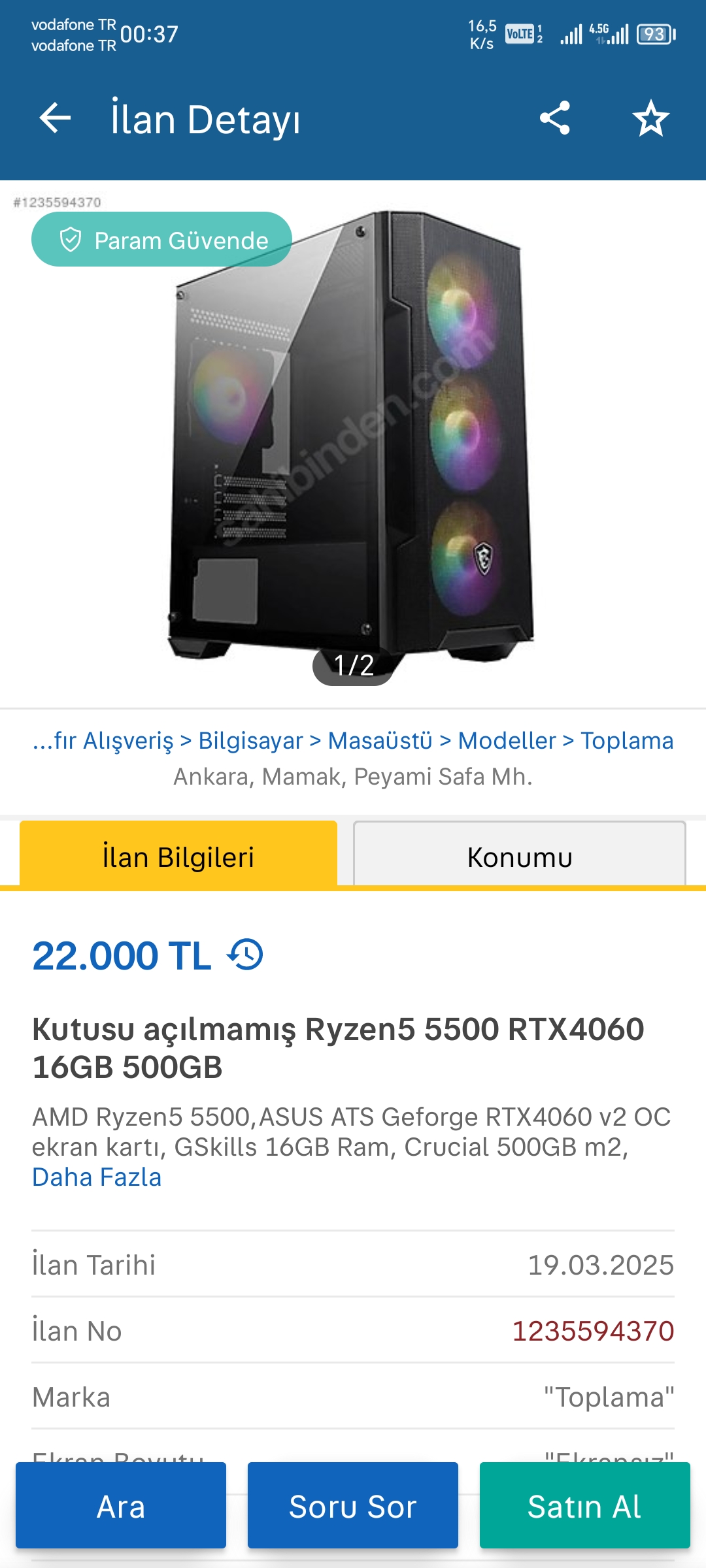This screenshot has width=706, height=1568.
Task: Add listing to favorites with star
Action: (650, 118)
